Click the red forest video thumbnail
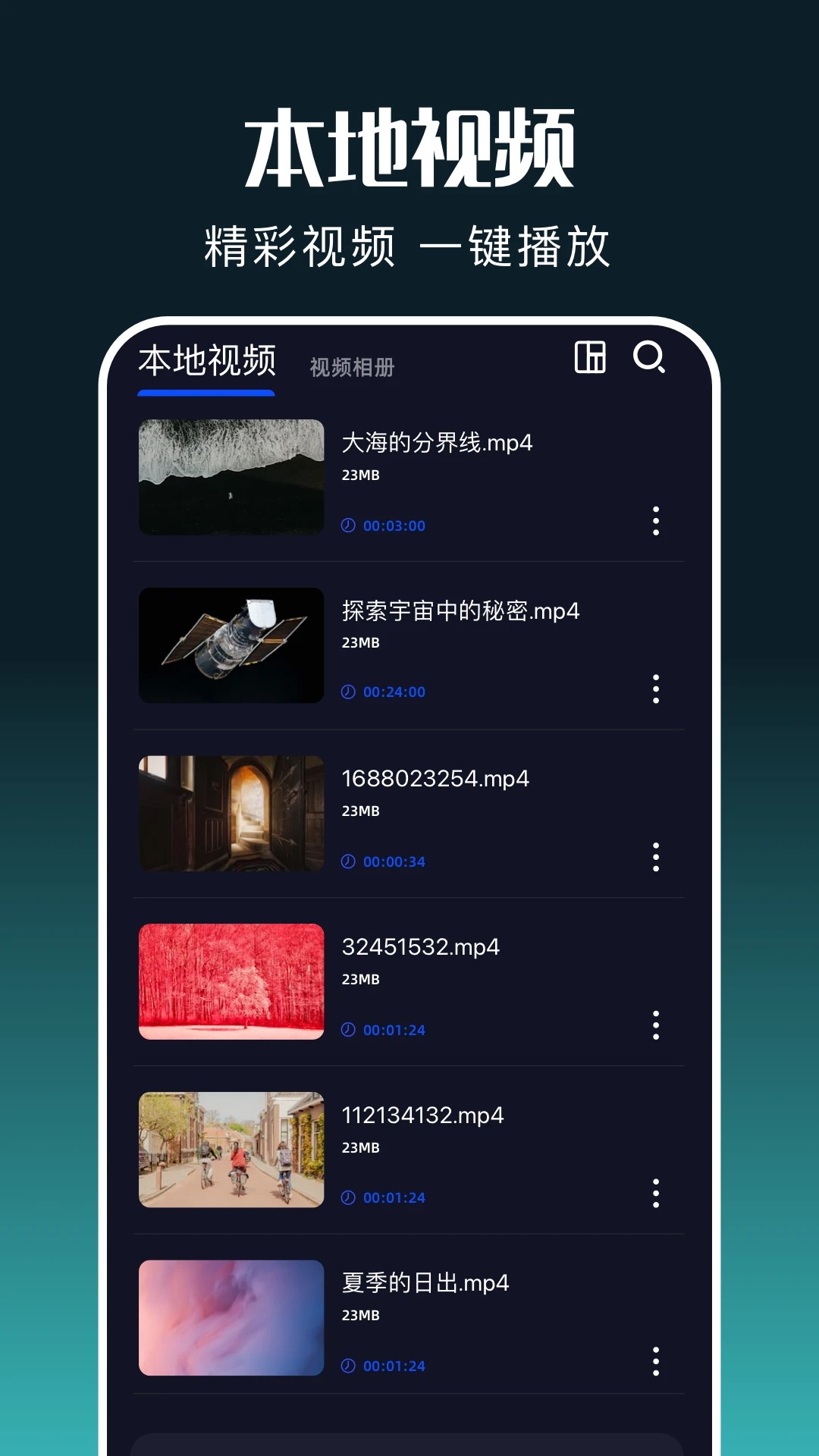The image size is (819, 1456). [231, 980]
